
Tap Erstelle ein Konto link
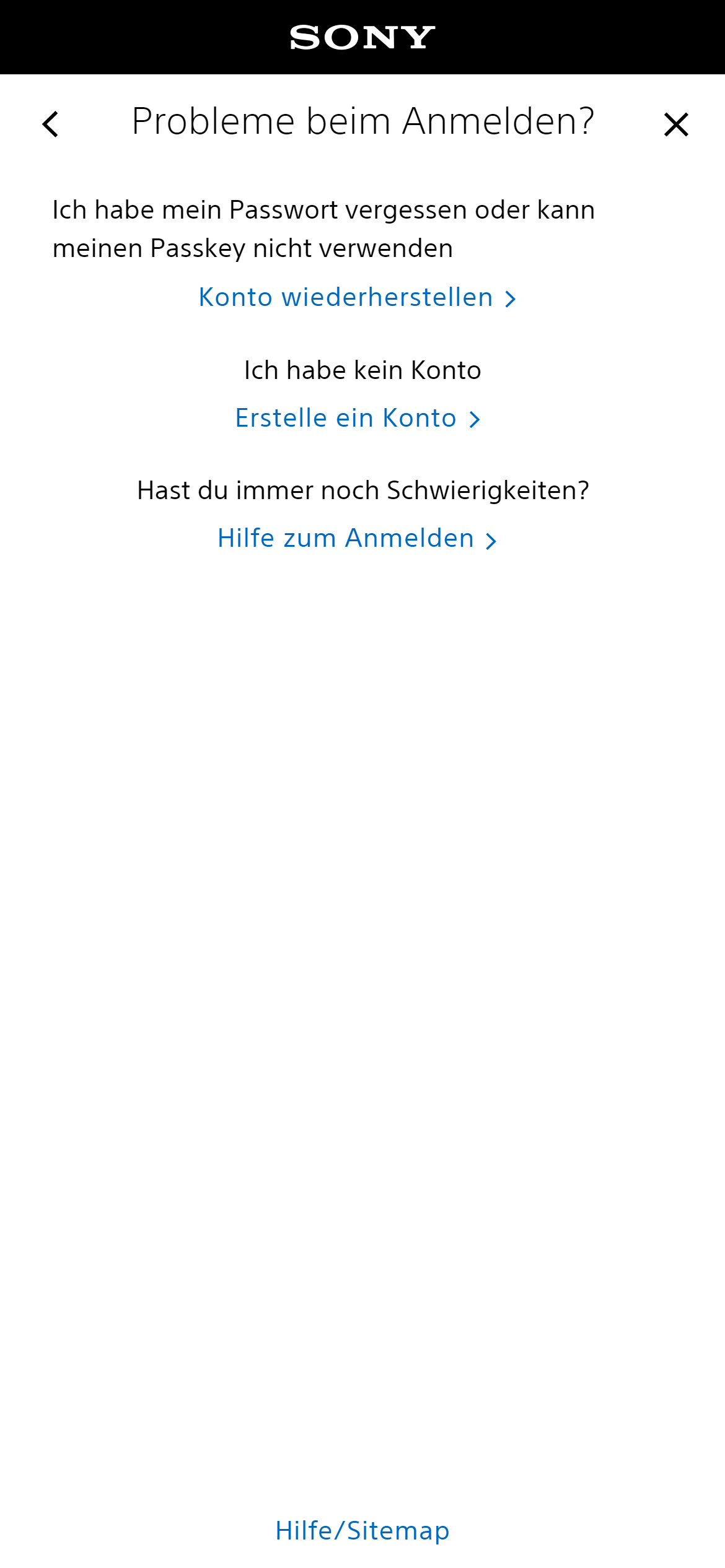pos(357,419)
